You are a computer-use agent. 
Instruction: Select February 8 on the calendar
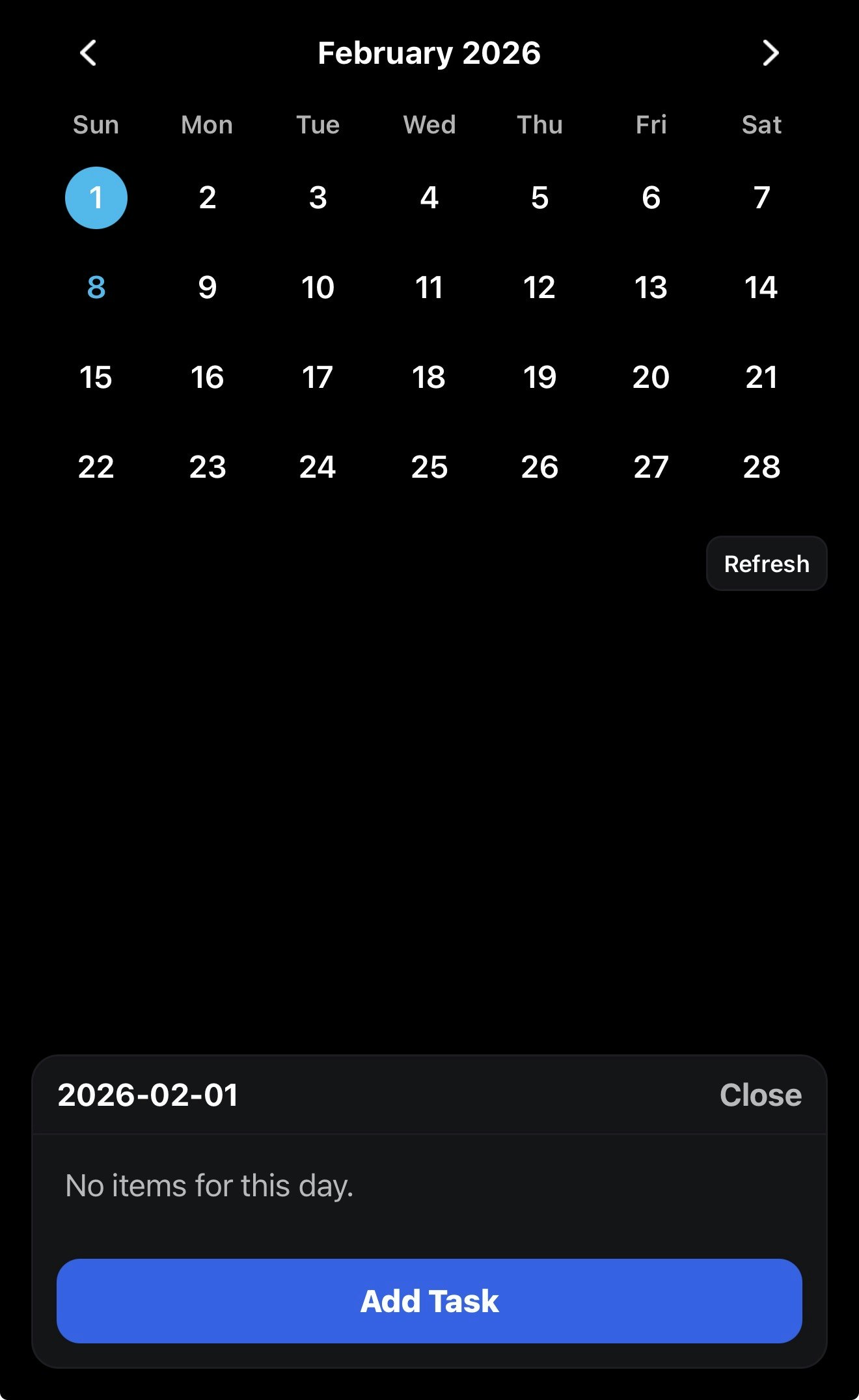[96, 287]
